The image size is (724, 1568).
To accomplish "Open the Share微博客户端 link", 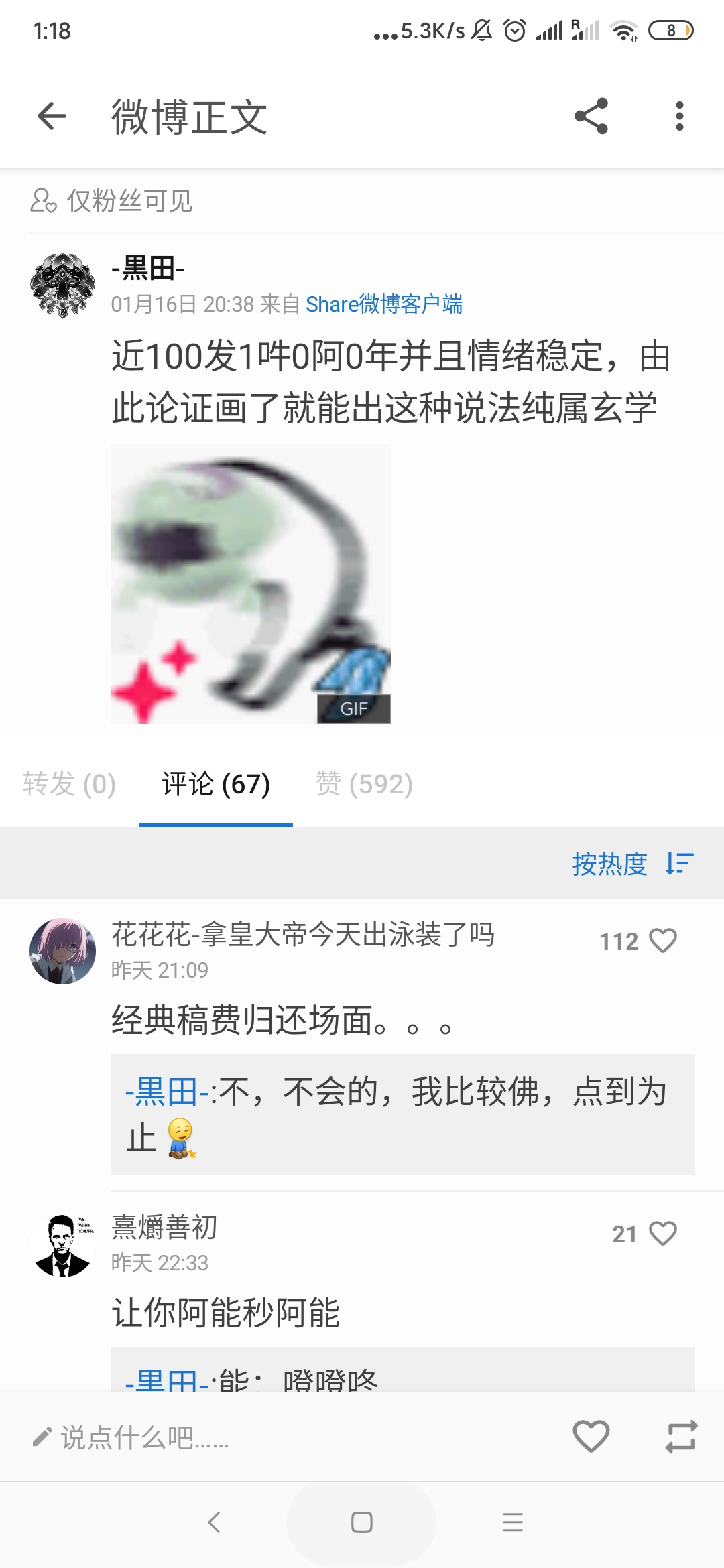I will tap(387, 305).
